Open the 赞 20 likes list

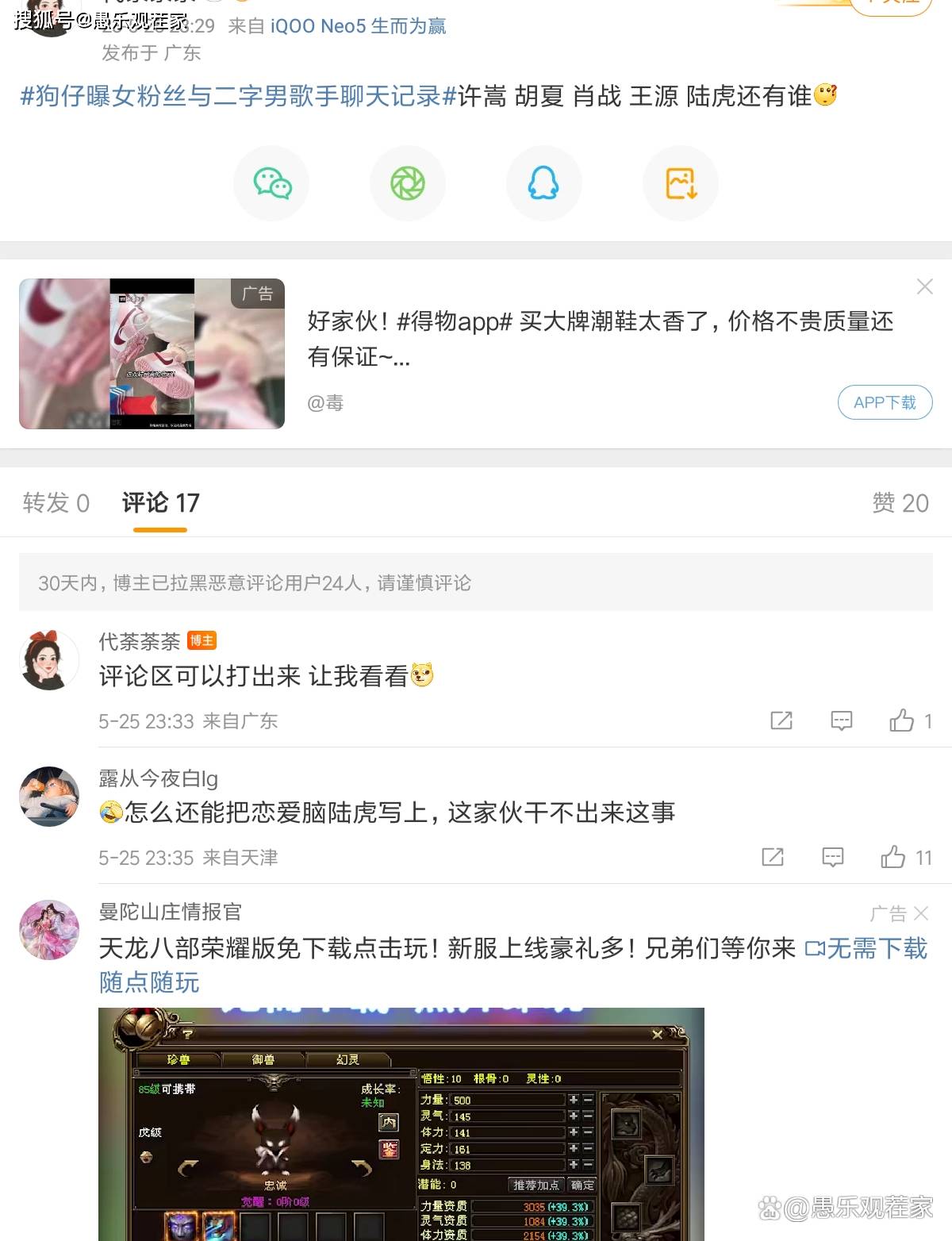click(x=900, y=503)
